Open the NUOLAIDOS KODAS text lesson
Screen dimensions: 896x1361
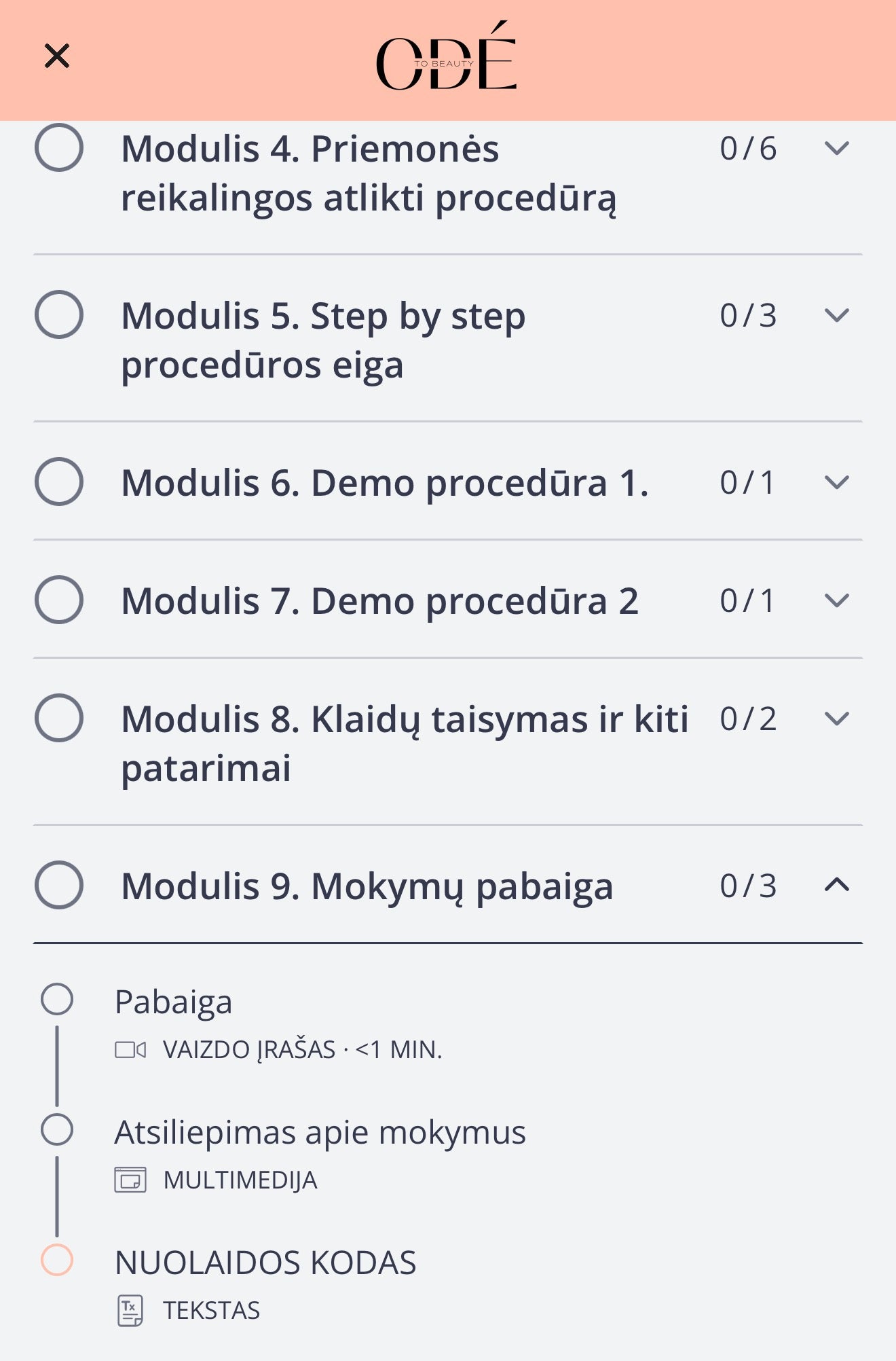[266, 1263]
